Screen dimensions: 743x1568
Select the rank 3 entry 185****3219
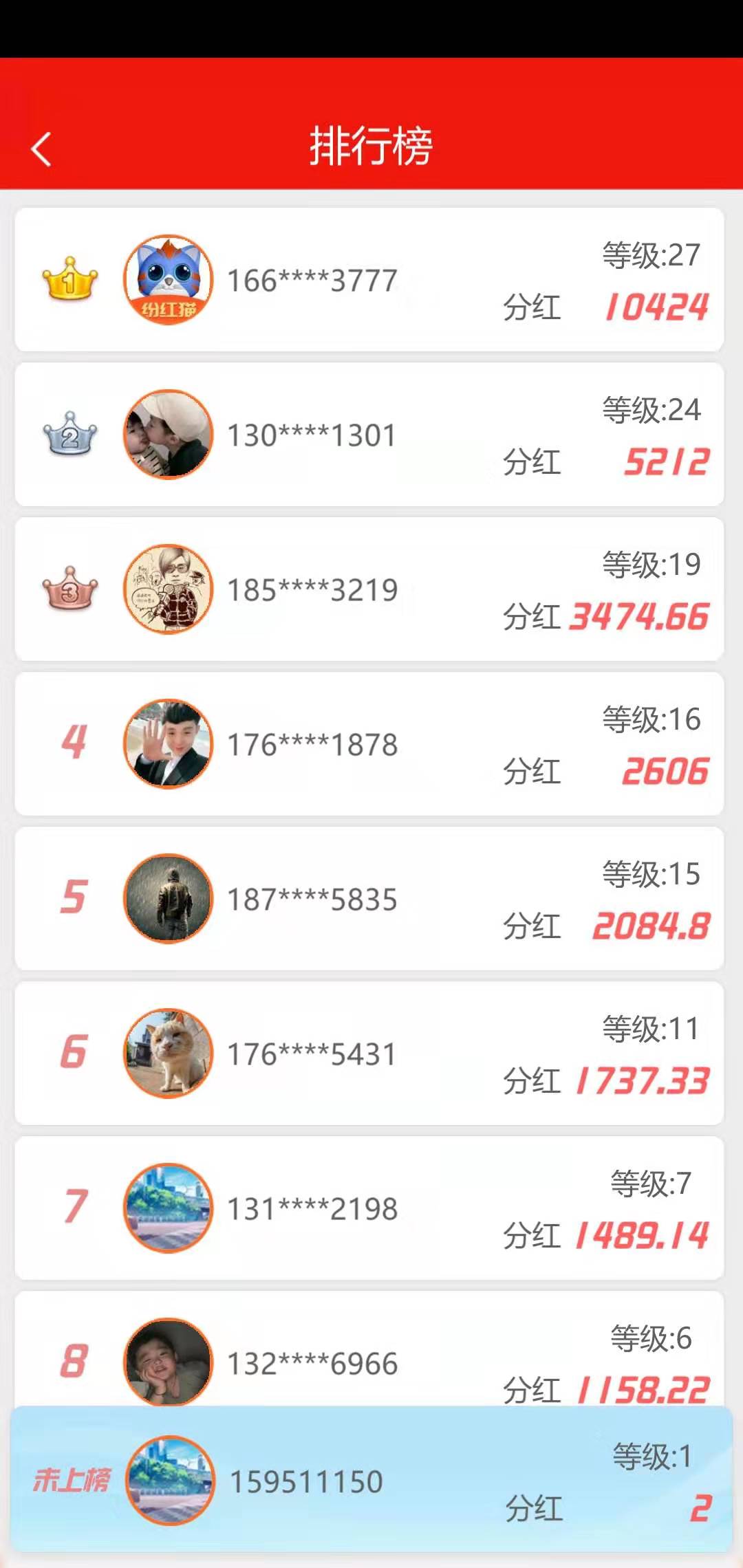(x=369, y=589)
